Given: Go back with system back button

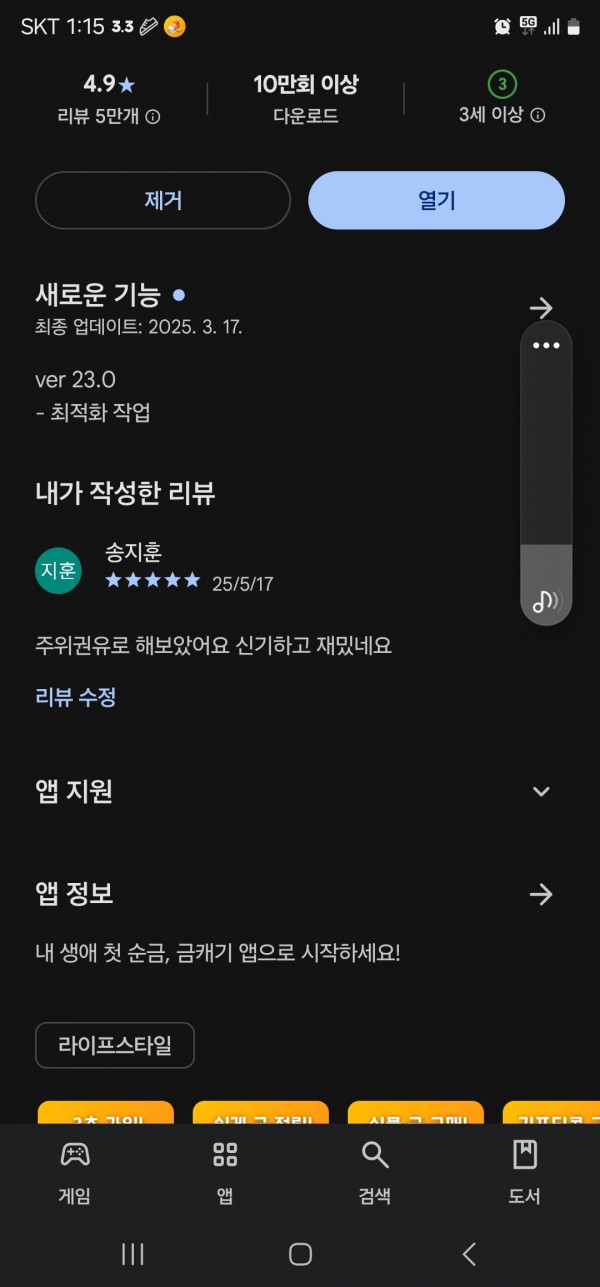Looking at the screenshot, I should (x=469, y=1254).
